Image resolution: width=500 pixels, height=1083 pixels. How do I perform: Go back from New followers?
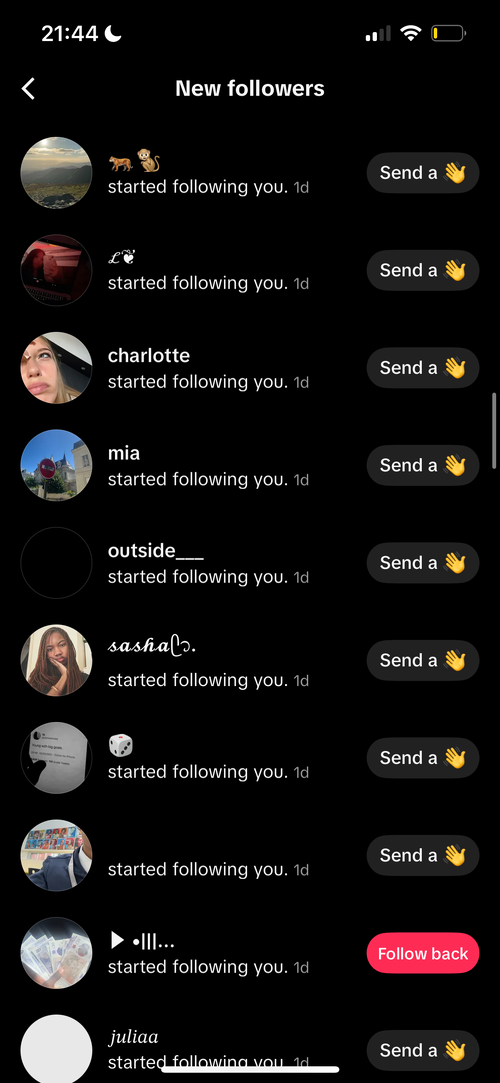[28, 88]
